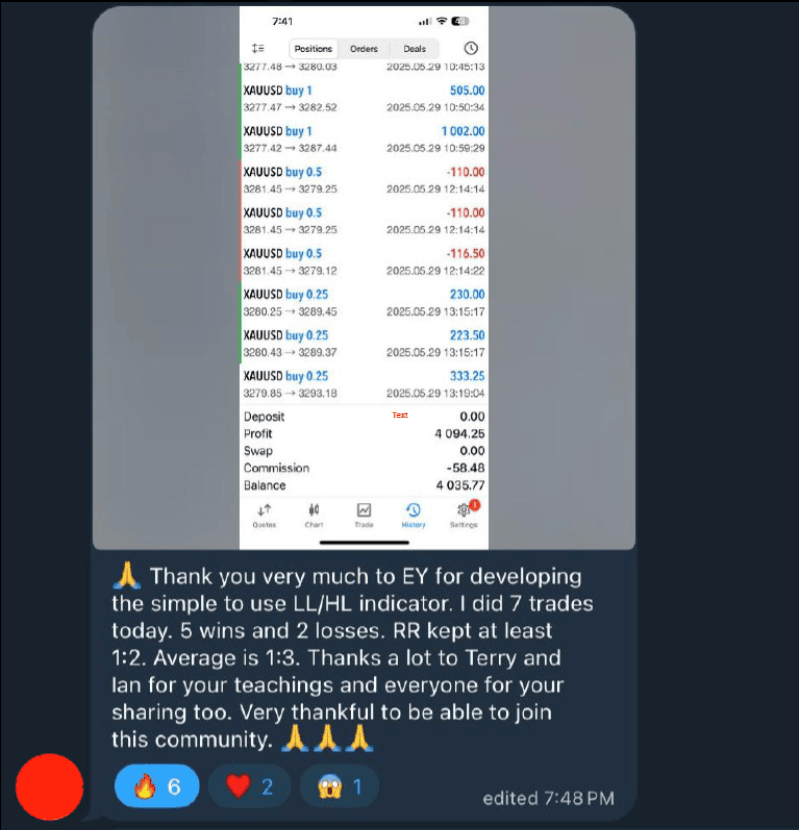Open the attached trading history screenshot
Screen dimensions: 799x830
pos(364,278)
